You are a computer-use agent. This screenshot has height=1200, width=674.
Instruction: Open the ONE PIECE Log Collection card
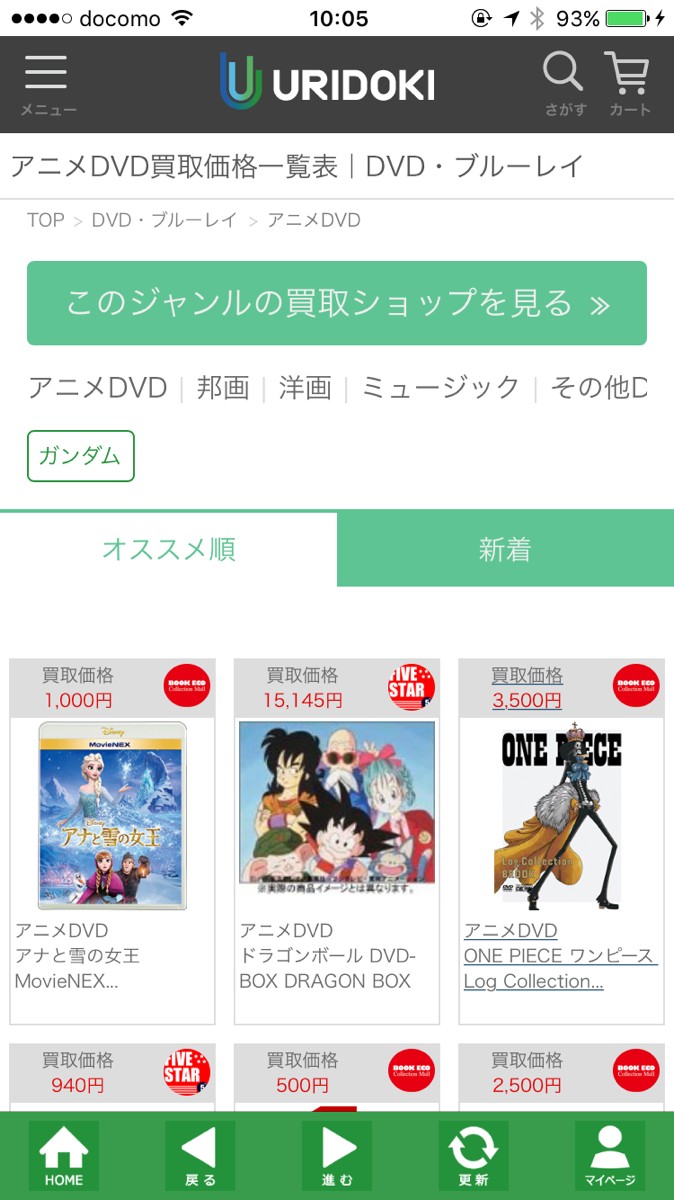[x=561, y=840]
